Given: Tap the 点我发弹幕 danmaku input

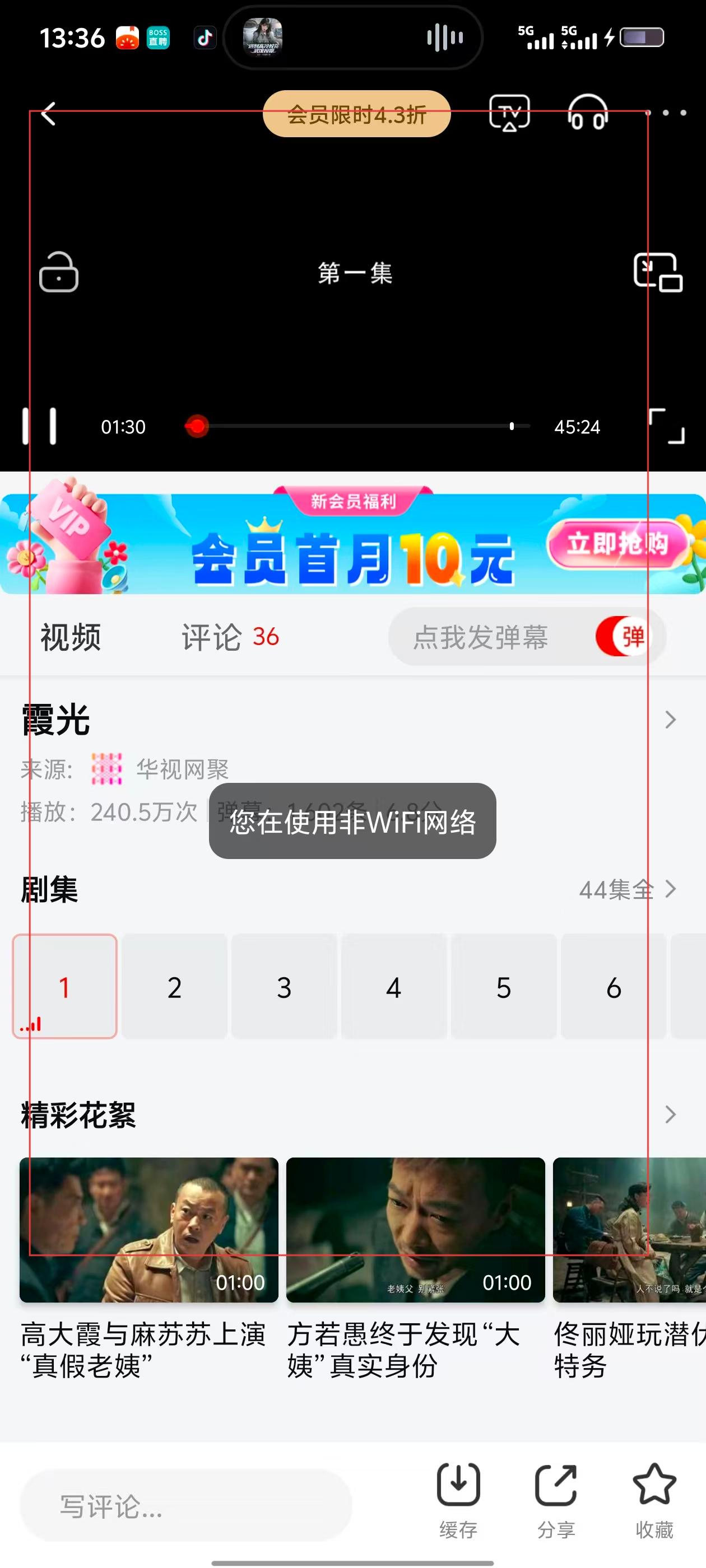Looking at the screenshot, I should [x=481, y=637].
